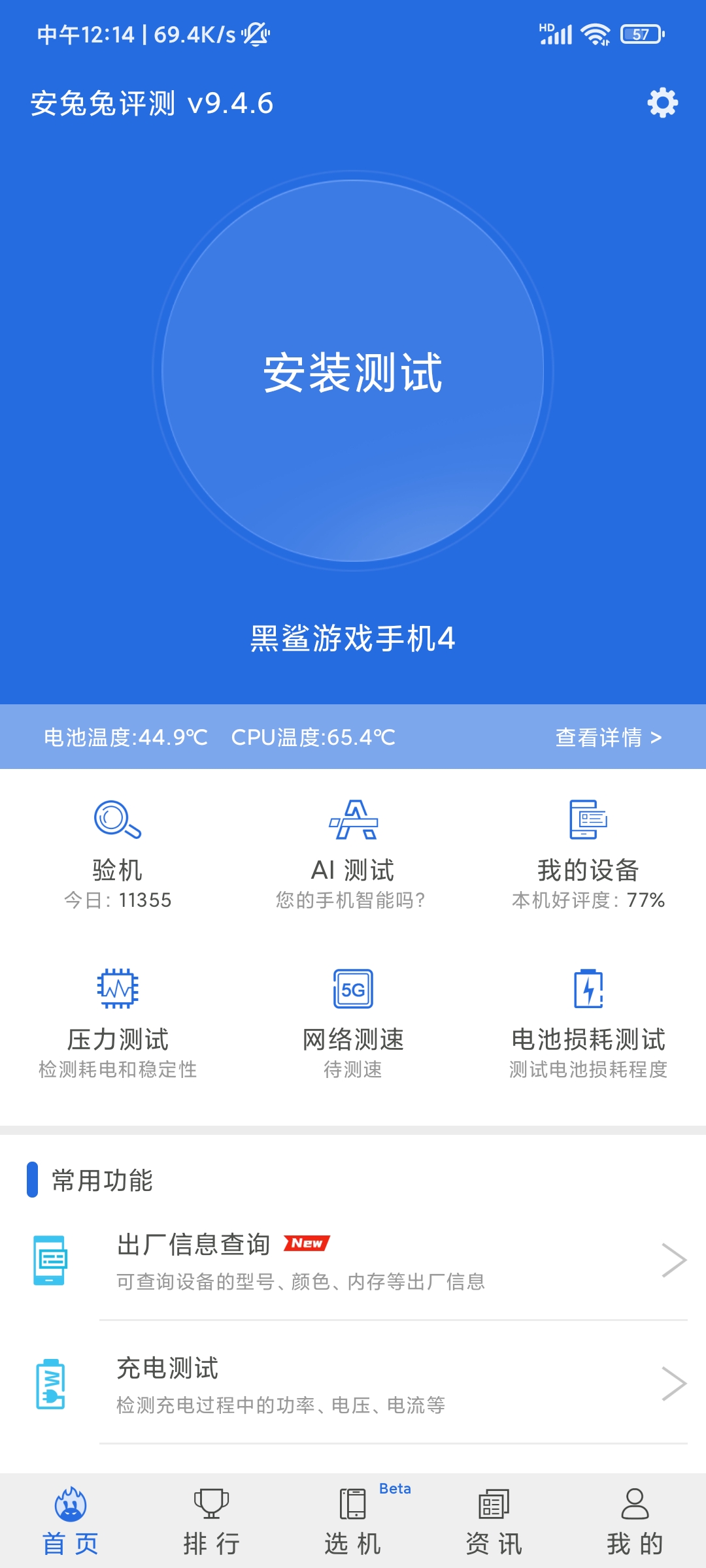Screen dimensions: 706x1568
Task: Open 查看详情 temperature details
Action: click(x=609, y=737)
